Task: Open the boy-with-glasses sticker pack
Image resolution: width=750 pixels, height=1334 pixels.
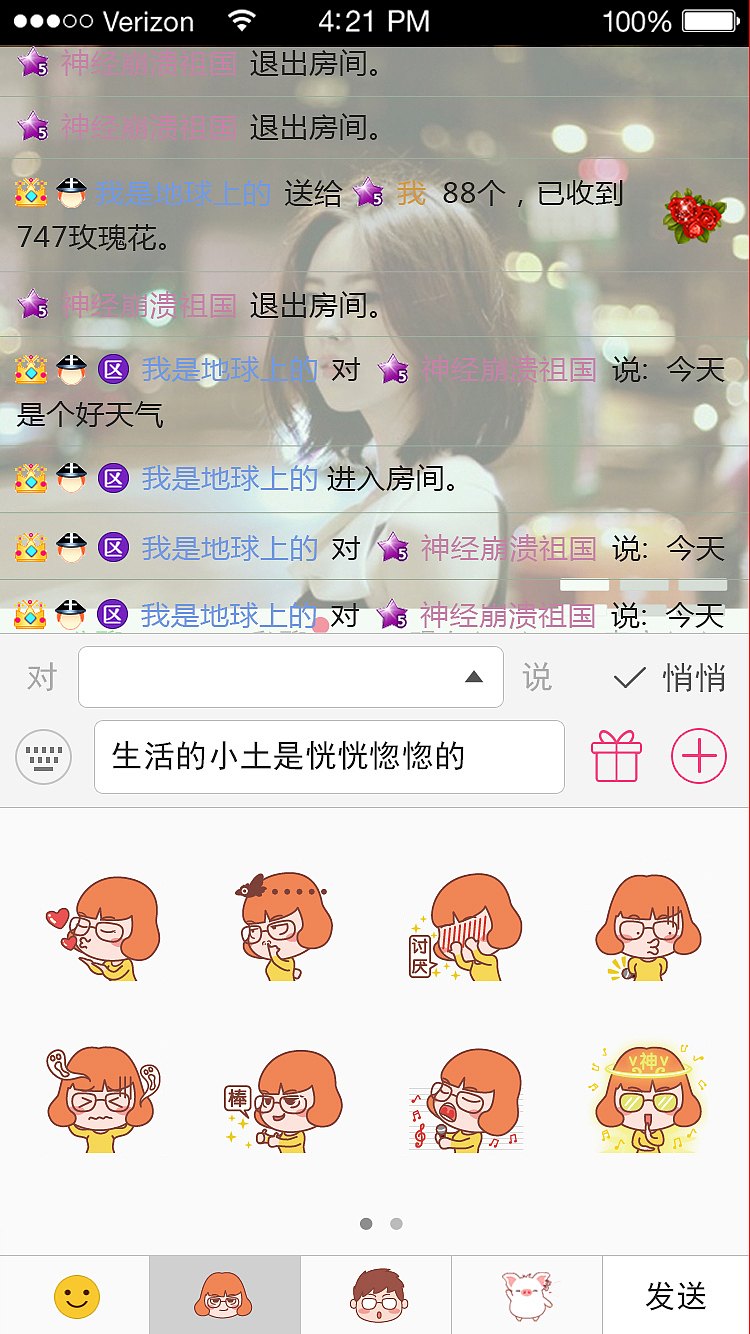Action: (x=375, y=1293)
